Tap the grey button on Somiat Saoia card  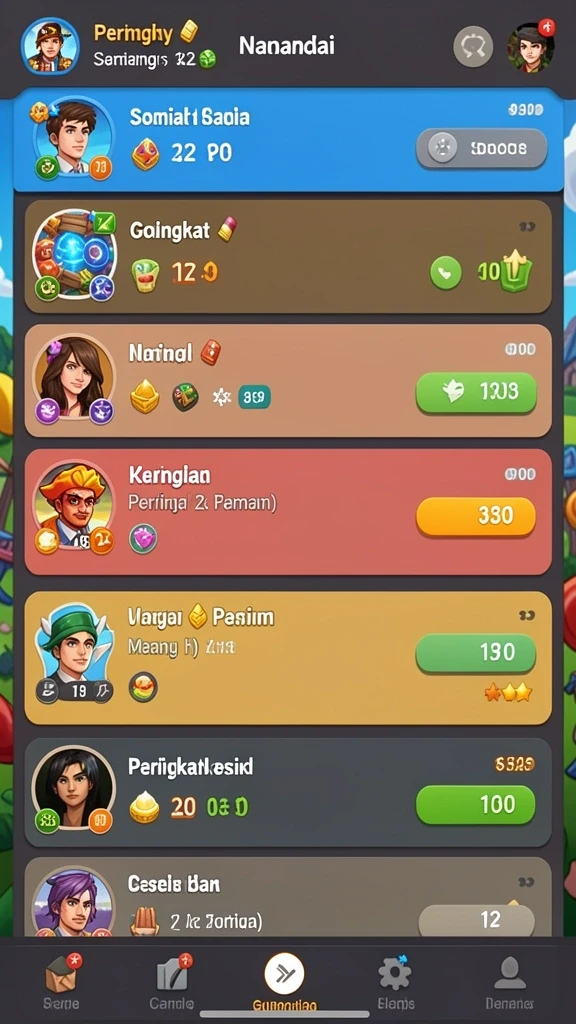click(x=481, y=148)
